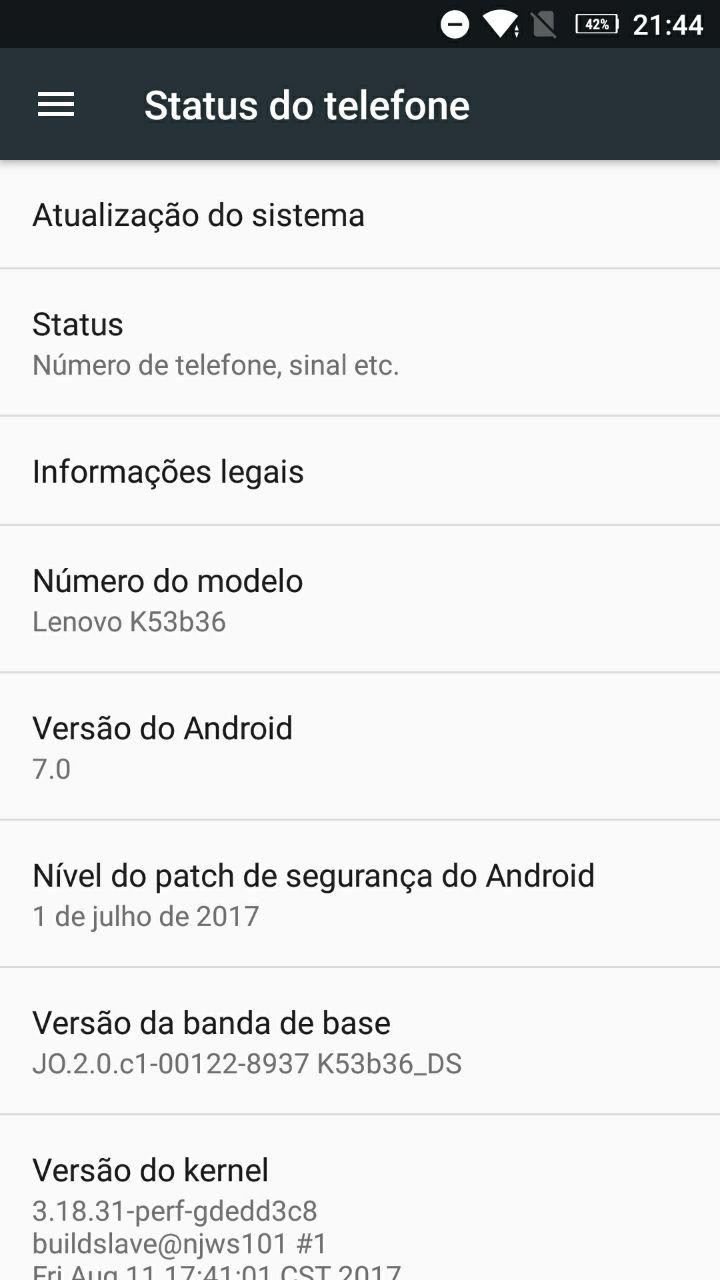Open Informações legais
The width and height of the screenshot is (720, 1280).
[360, 471]
